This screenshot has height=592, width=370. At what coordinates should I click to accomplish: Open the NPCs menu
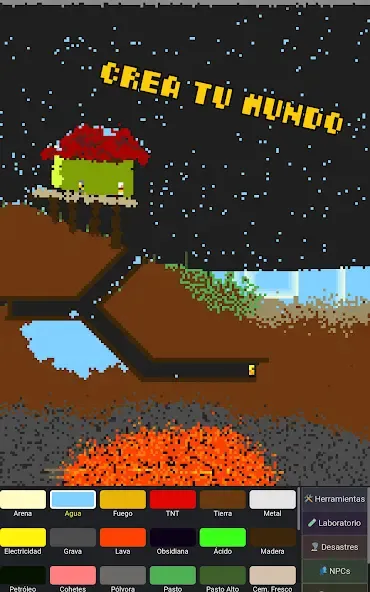pyautogui.click(x=335, y=571)
